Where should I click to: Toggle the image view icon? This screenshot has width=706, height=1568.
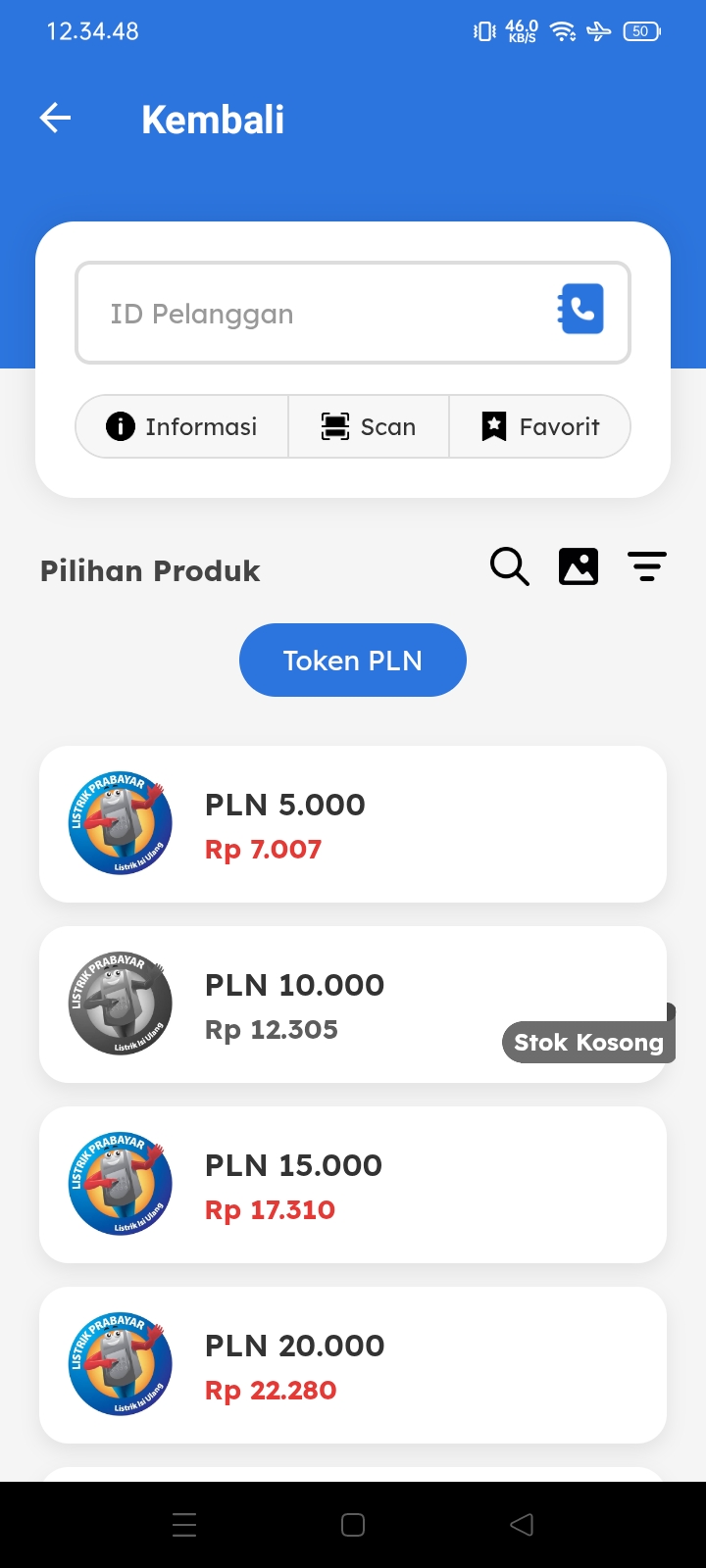click(579, 567)
